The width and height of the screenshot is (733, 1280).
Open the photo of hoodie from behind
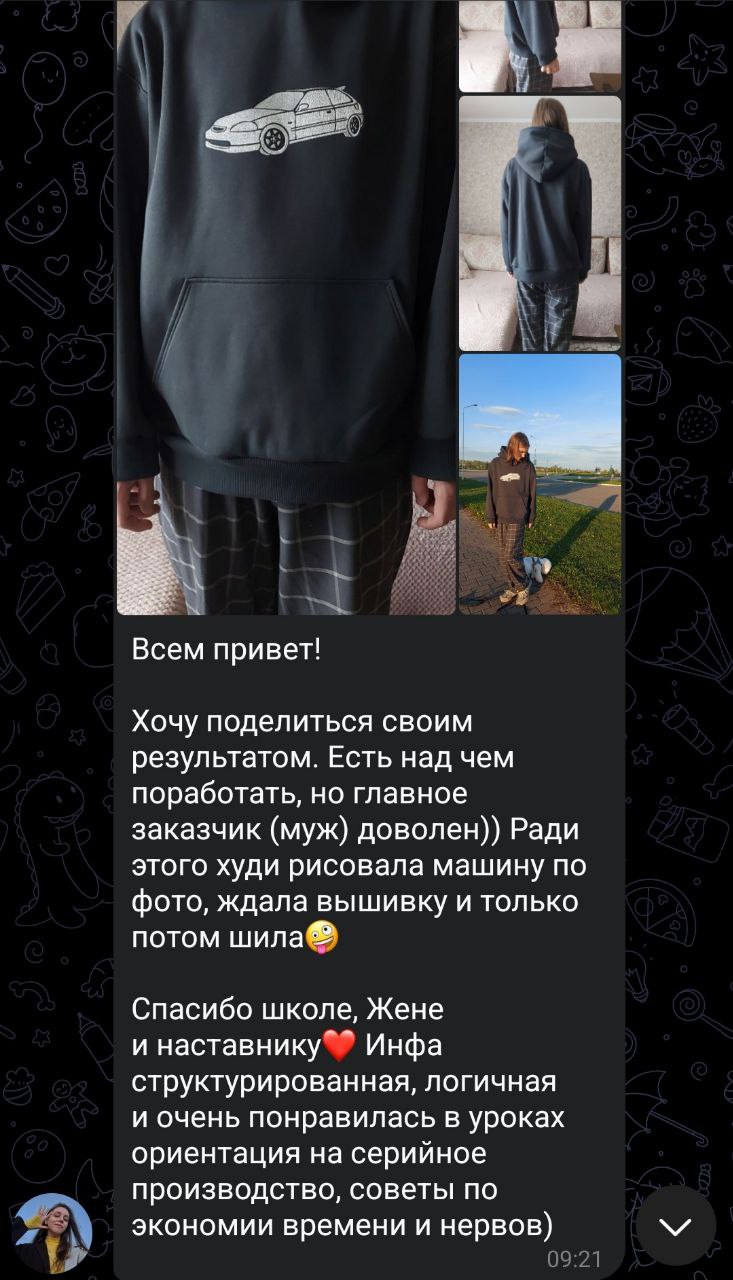540,223
